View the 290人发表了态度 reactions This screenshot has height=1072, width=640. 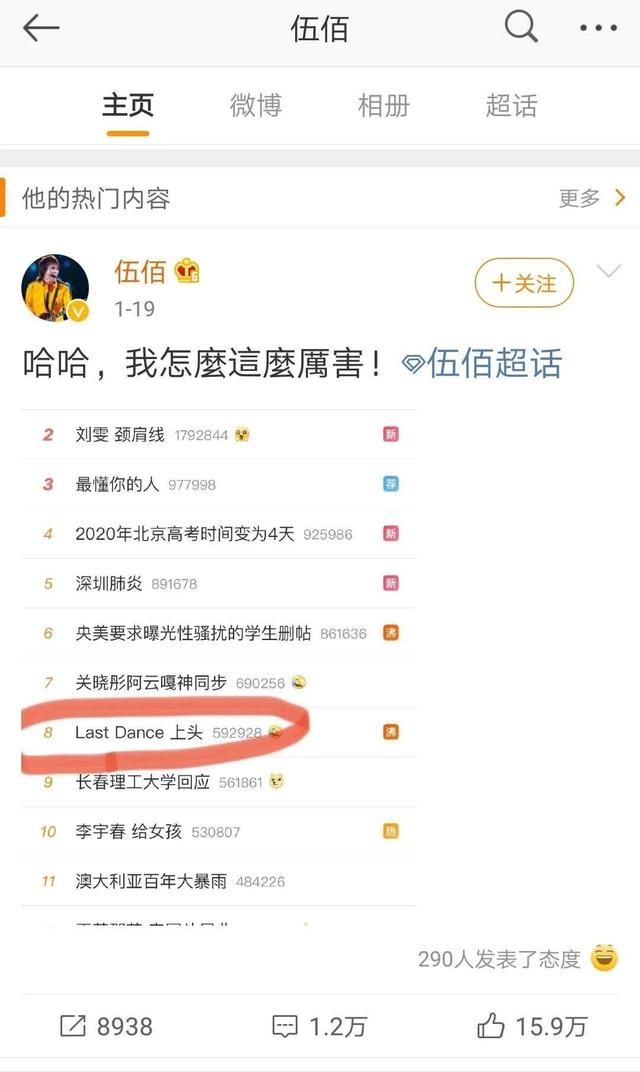point(499,959)
